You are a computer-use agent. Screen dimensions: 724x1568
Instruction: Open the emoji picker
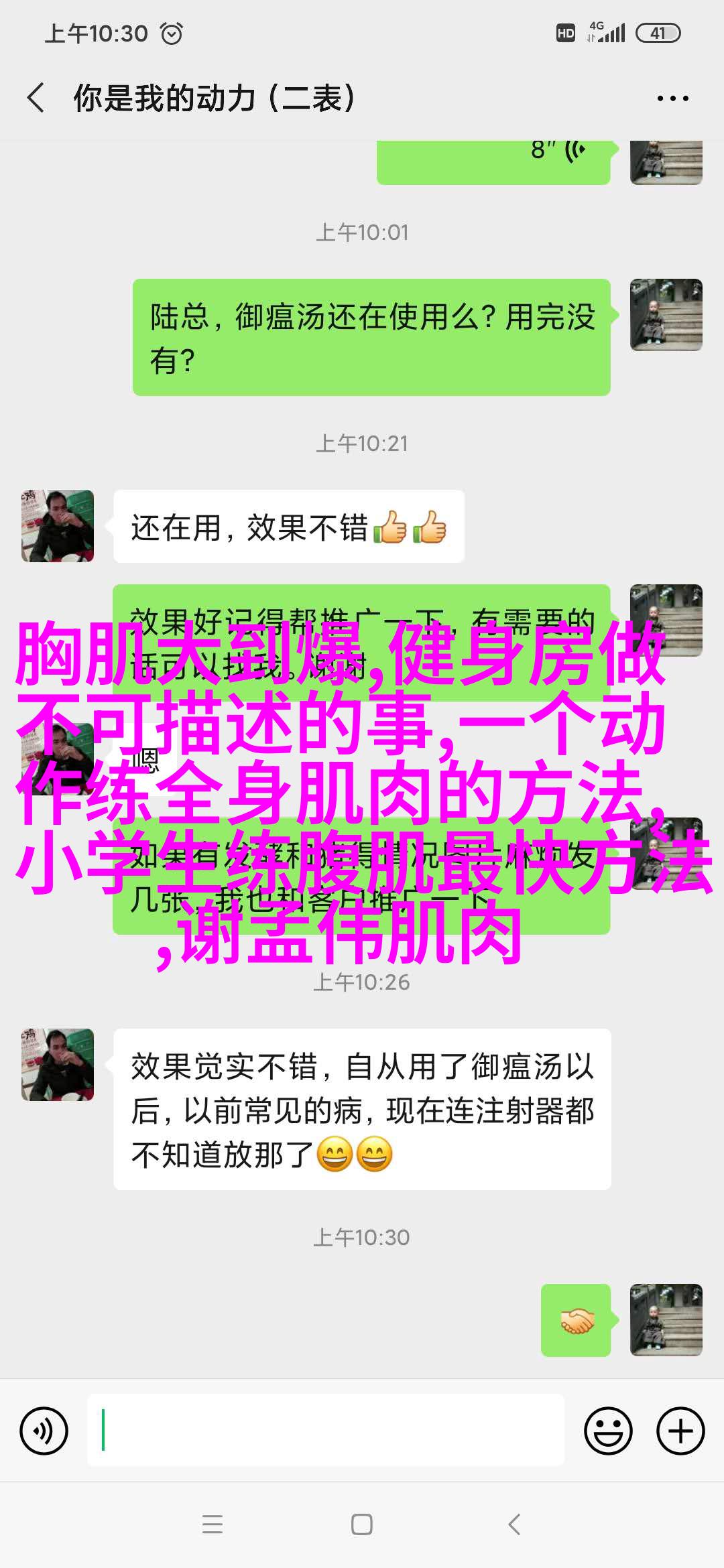click(608, 1431)
